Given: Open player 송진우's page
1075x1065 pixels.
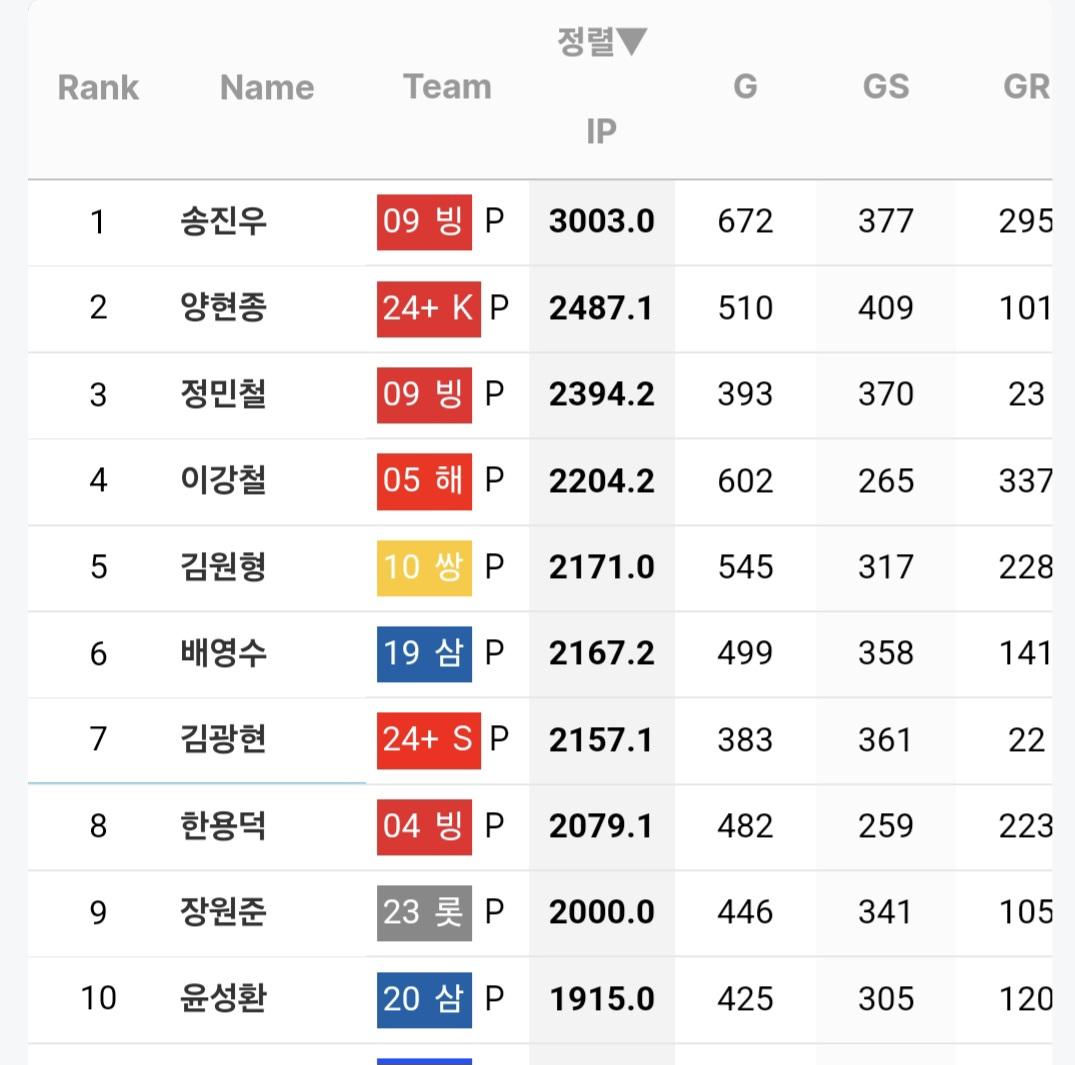Looking at the screenshot, I should pos(224,221).
